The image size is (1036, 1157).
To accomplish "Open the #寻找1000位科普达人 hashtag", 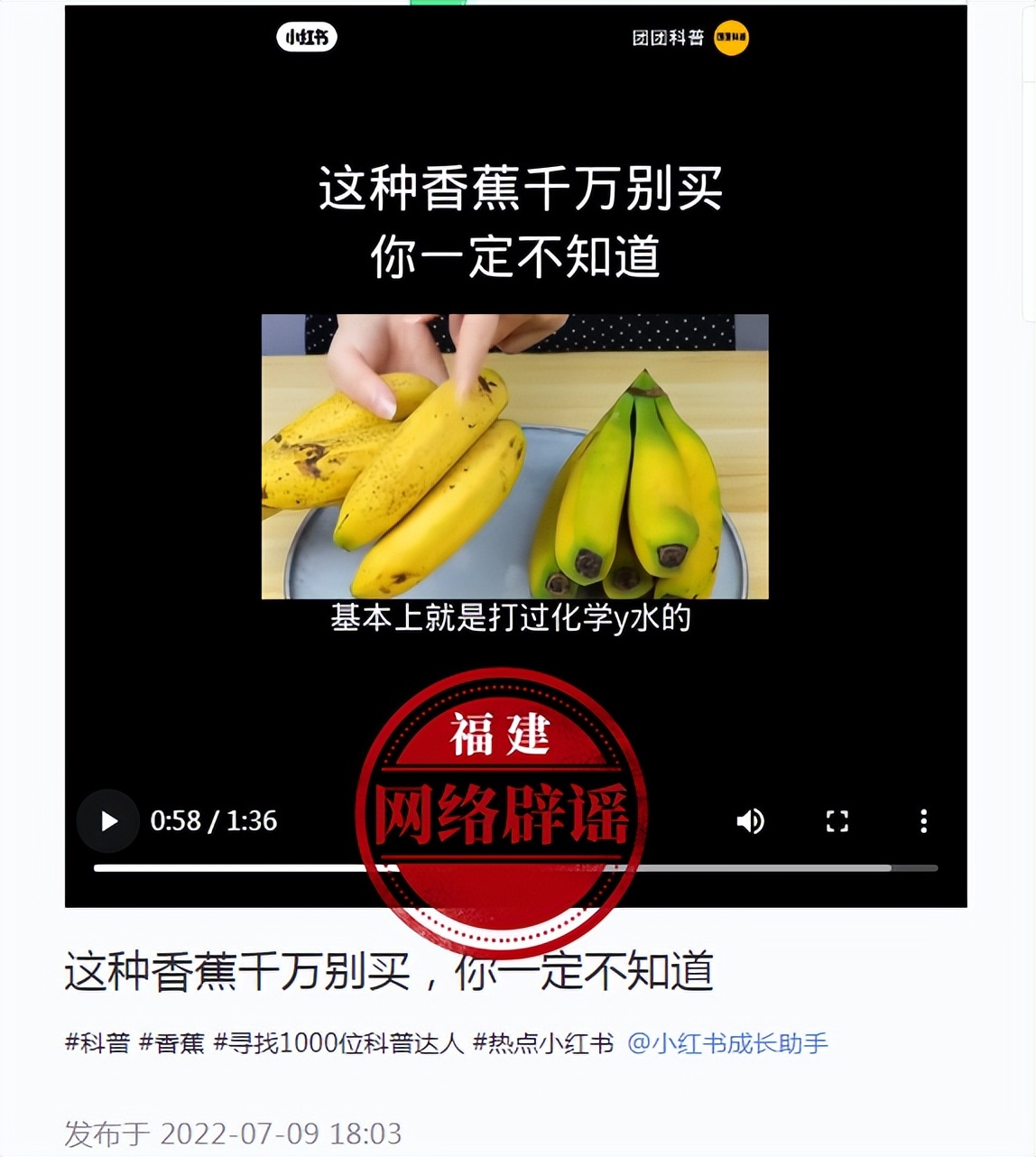I will pyautogui.click(x=338, y=1043).
